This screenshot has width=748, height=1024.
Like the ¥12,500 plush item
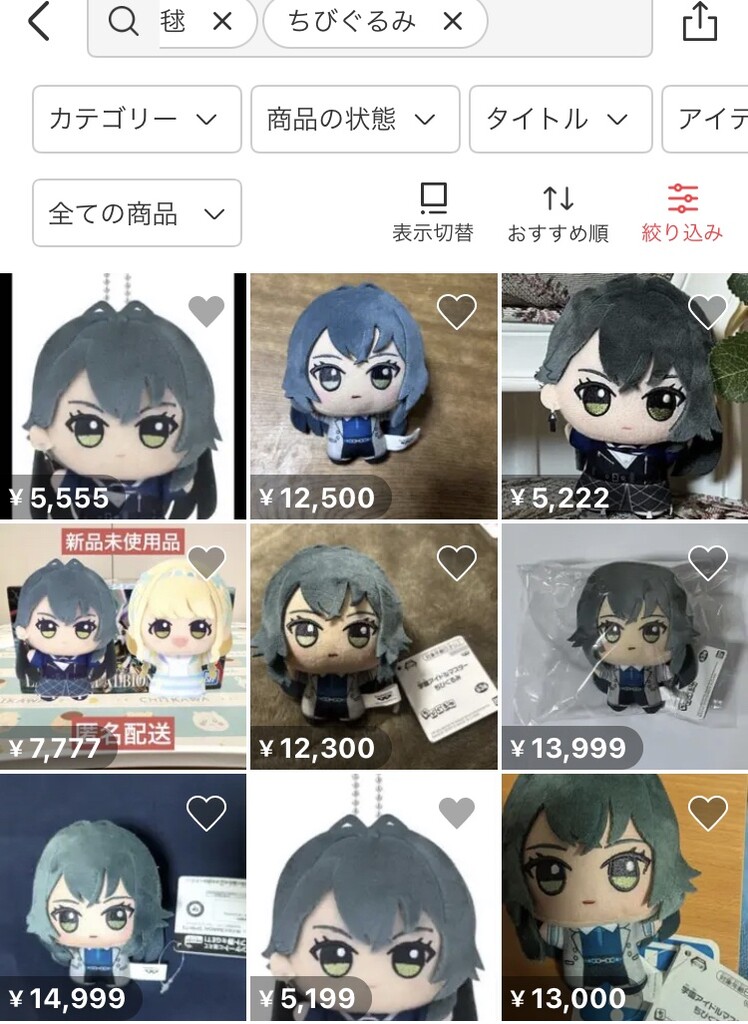point(456,313)
